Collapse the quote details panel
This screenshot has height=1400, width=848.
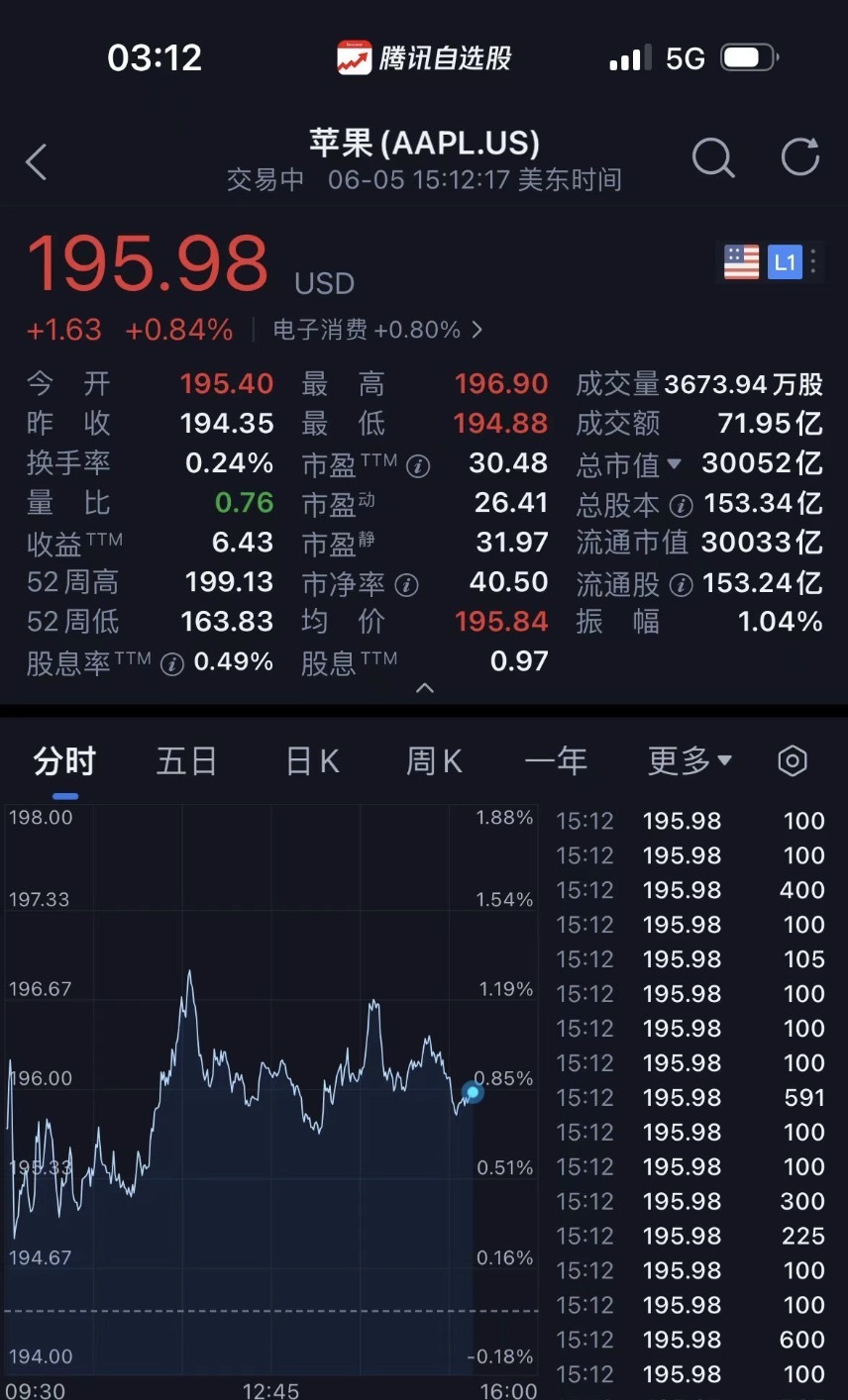424,688
